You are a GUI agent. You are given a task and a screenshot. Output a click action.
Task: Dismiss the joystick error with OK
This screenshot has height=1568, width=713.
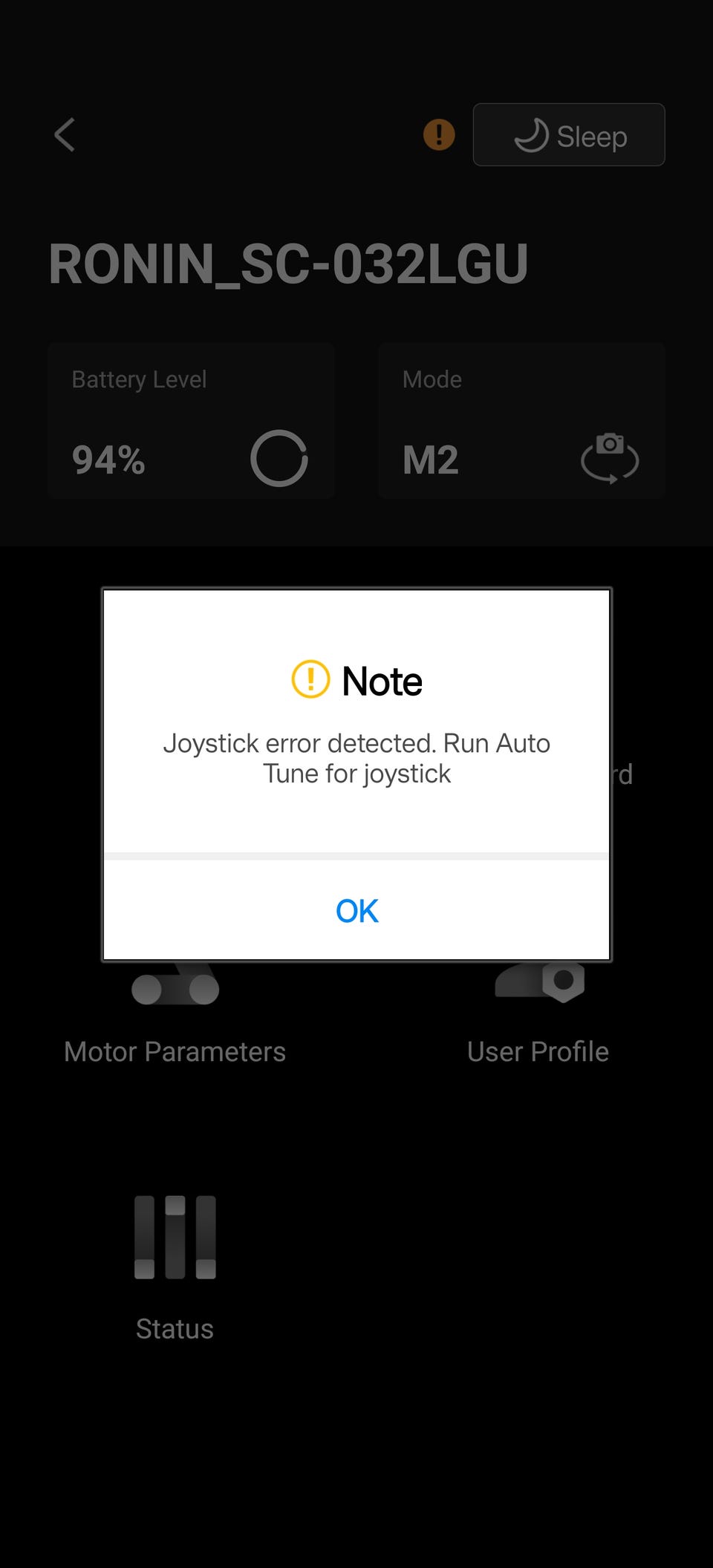tap(356, 910)
